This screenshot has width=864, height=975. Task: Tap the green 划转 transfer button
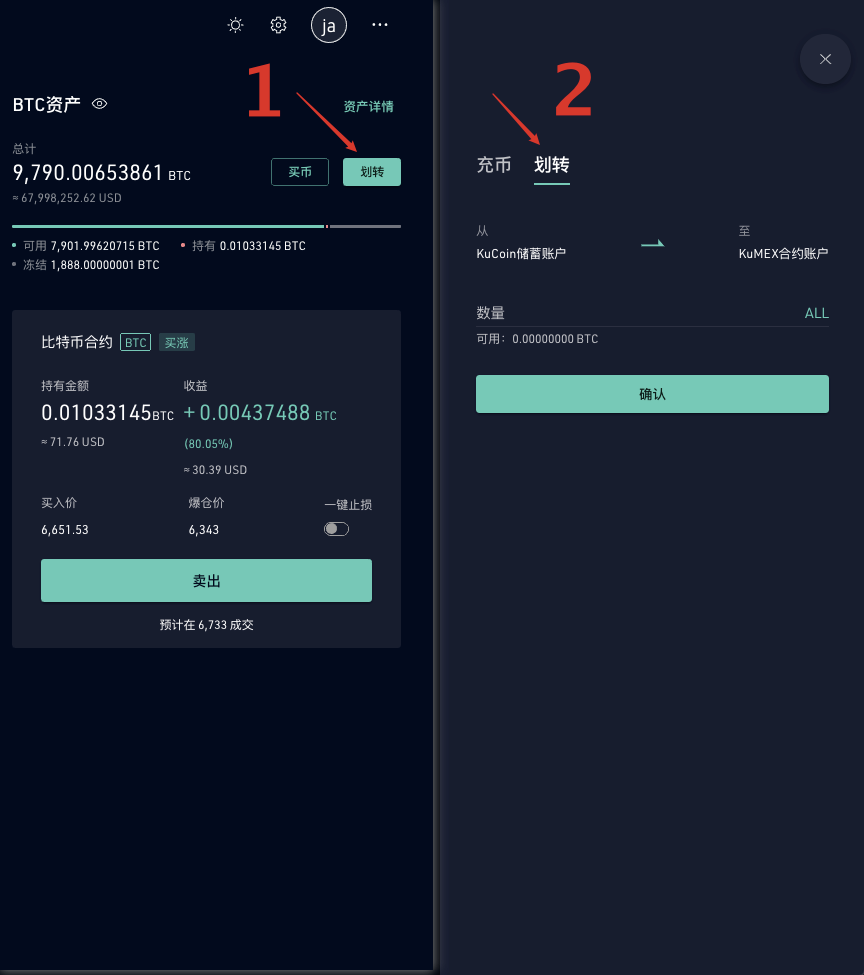[x=372, y=172]
